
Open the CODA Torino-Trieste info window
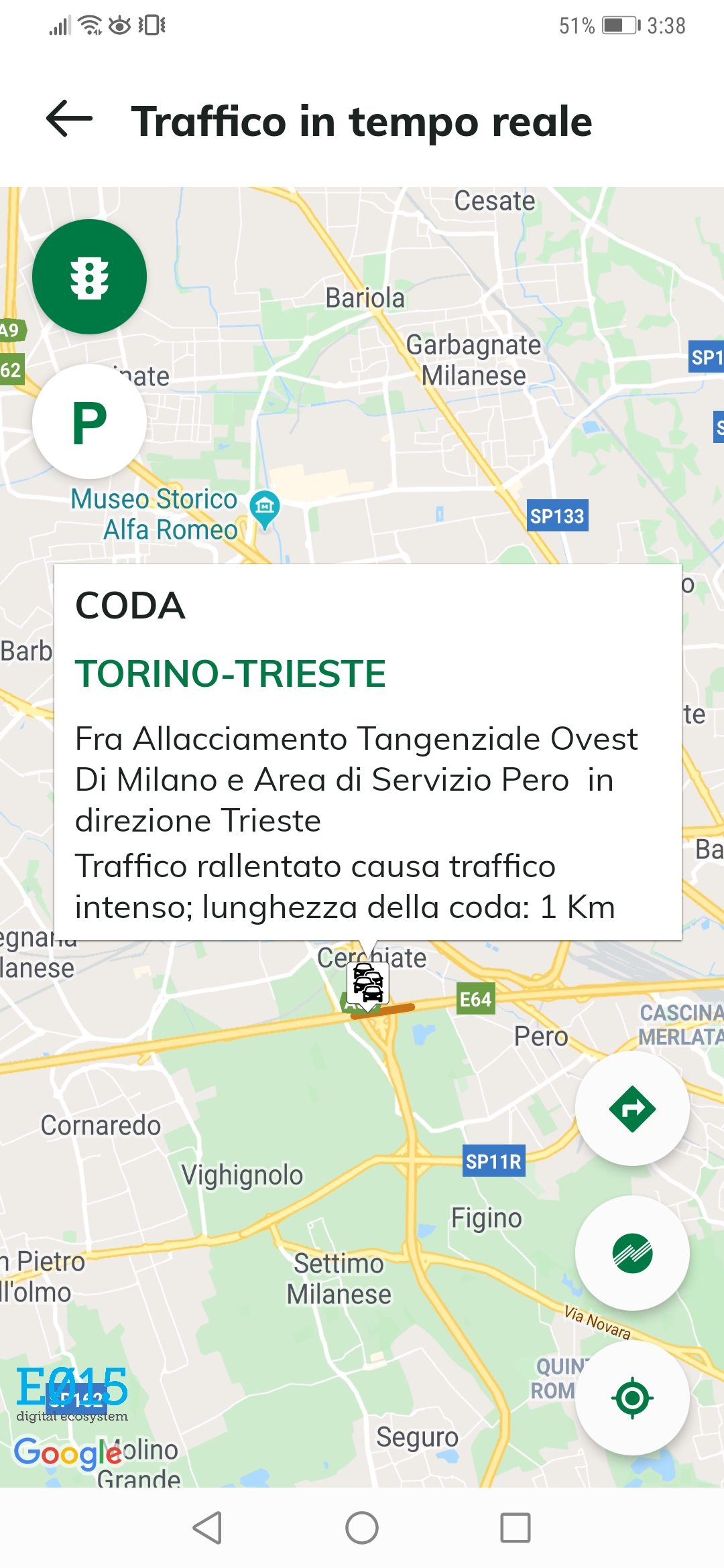367,752
